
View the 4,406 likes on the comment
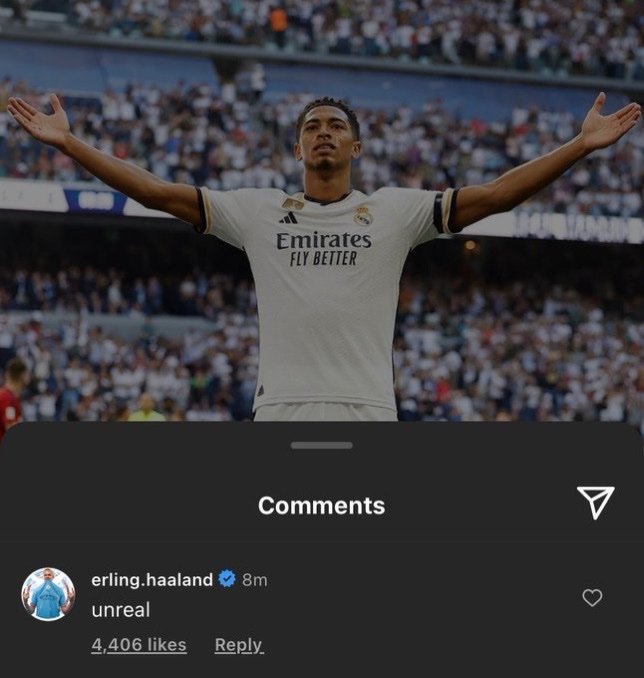coord(139,645)
